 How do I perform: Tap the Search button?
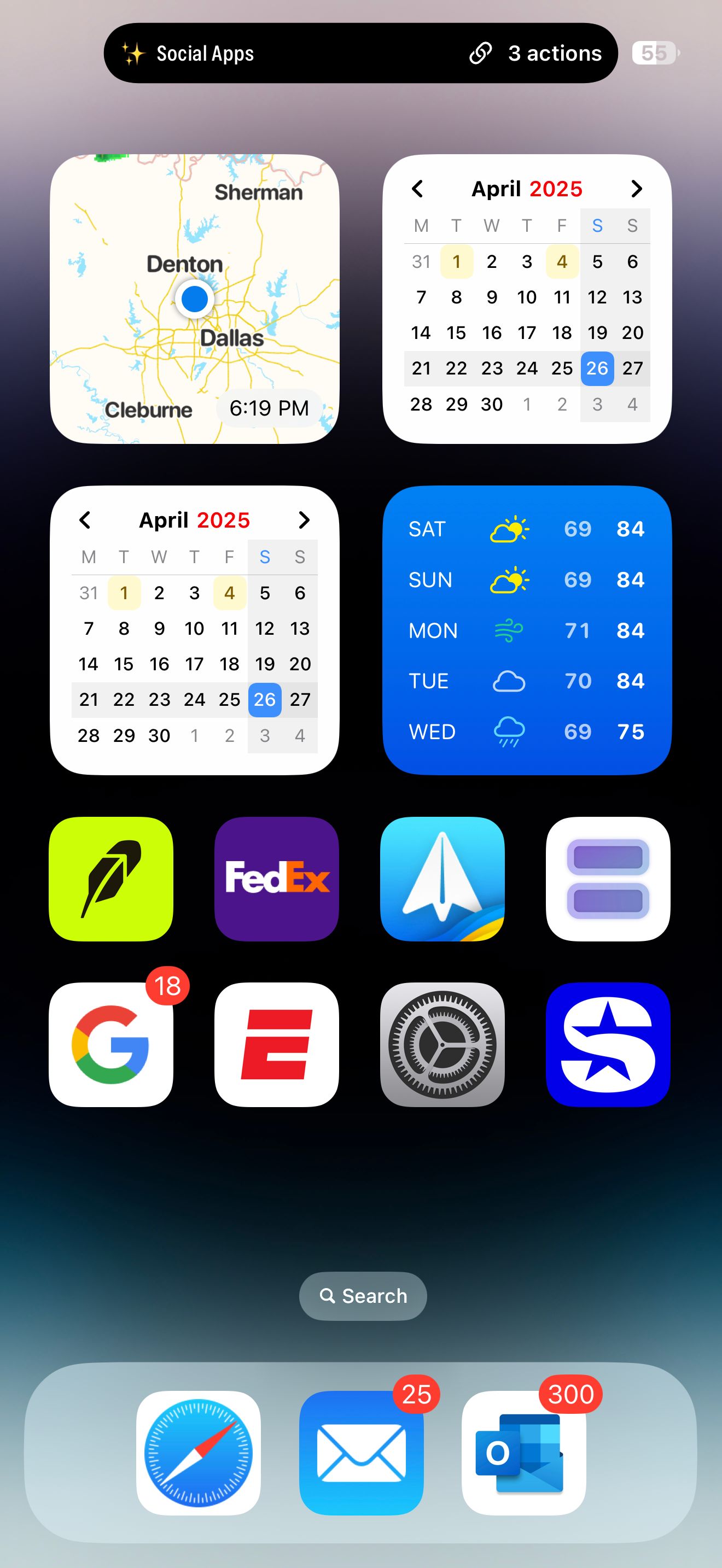(362, 1296)
